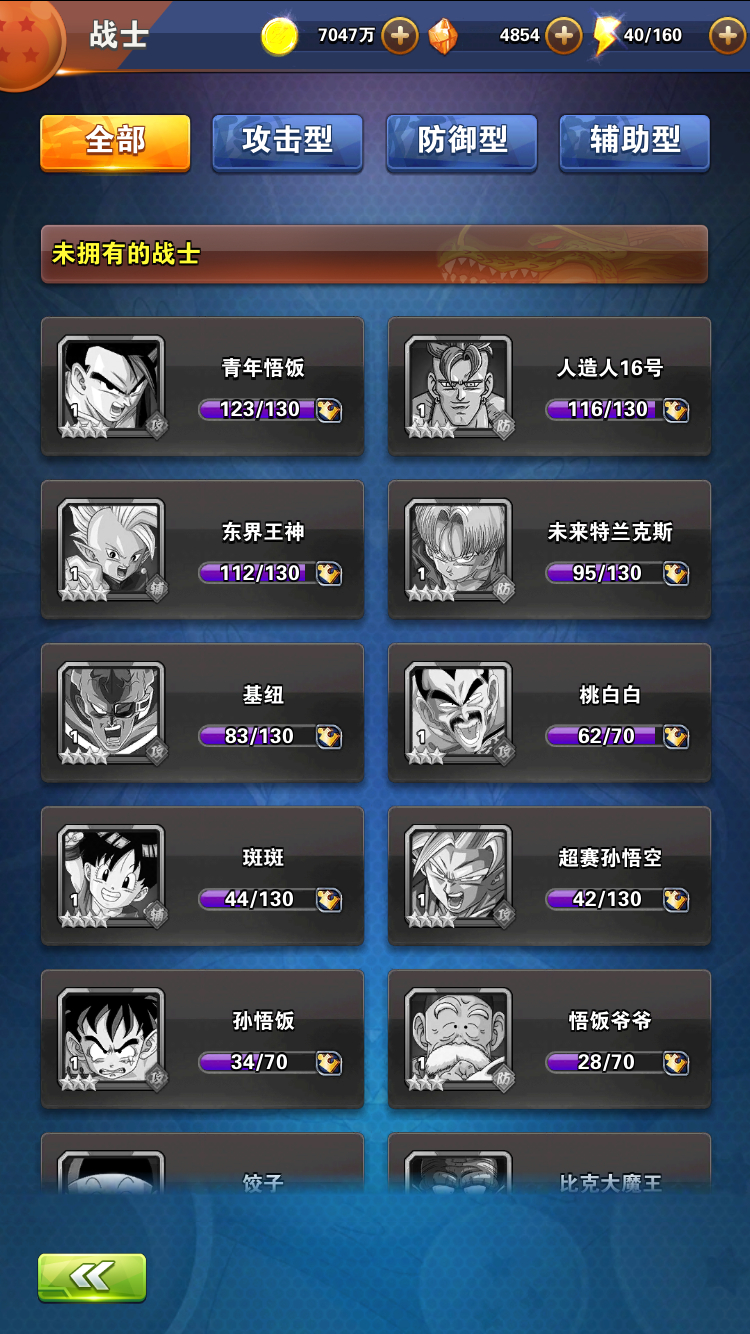Switch to the 辅助型 tab
This screenshot has width=750, height=1334.
pyautogui.click(x=635, y=142)
